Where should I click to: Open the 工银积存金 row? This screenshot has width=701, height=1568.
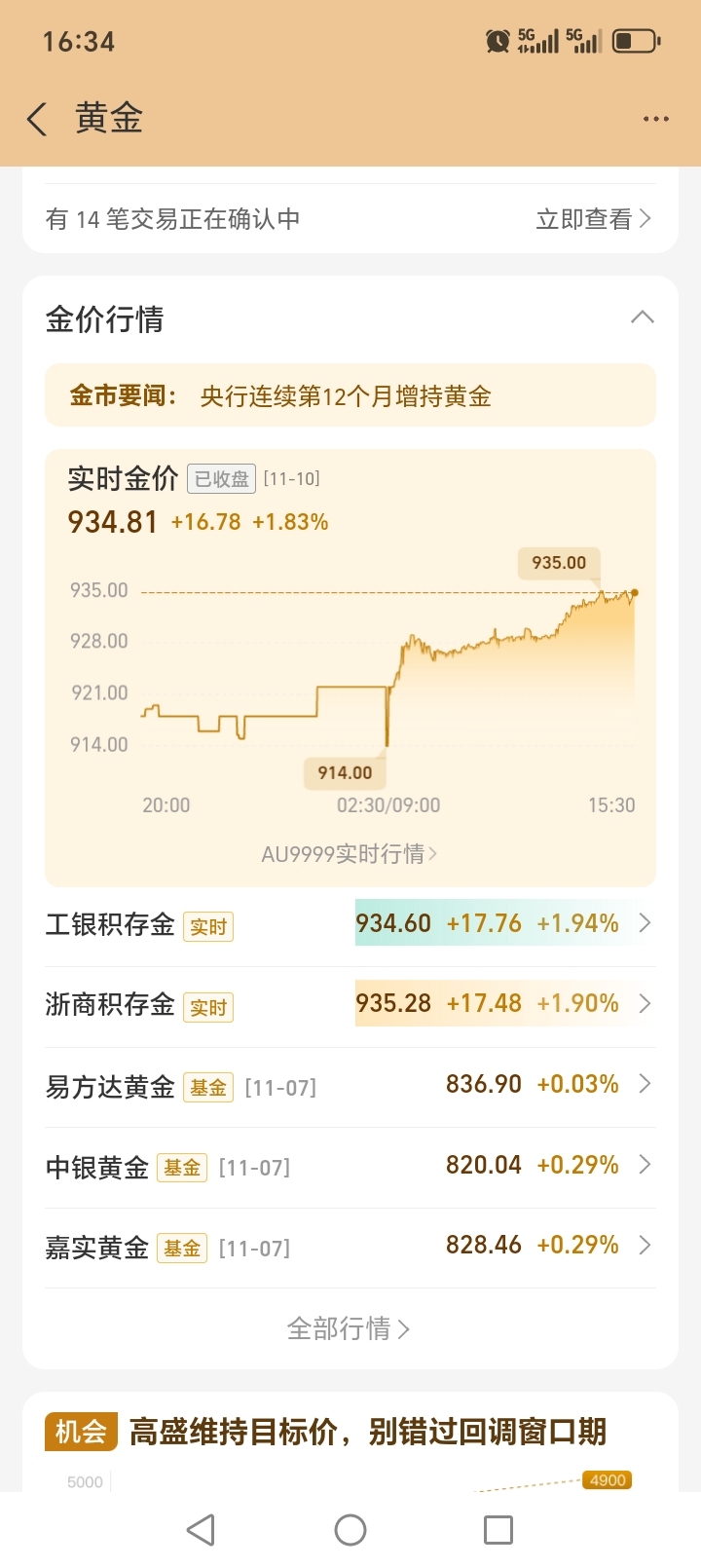coord(350,924)
